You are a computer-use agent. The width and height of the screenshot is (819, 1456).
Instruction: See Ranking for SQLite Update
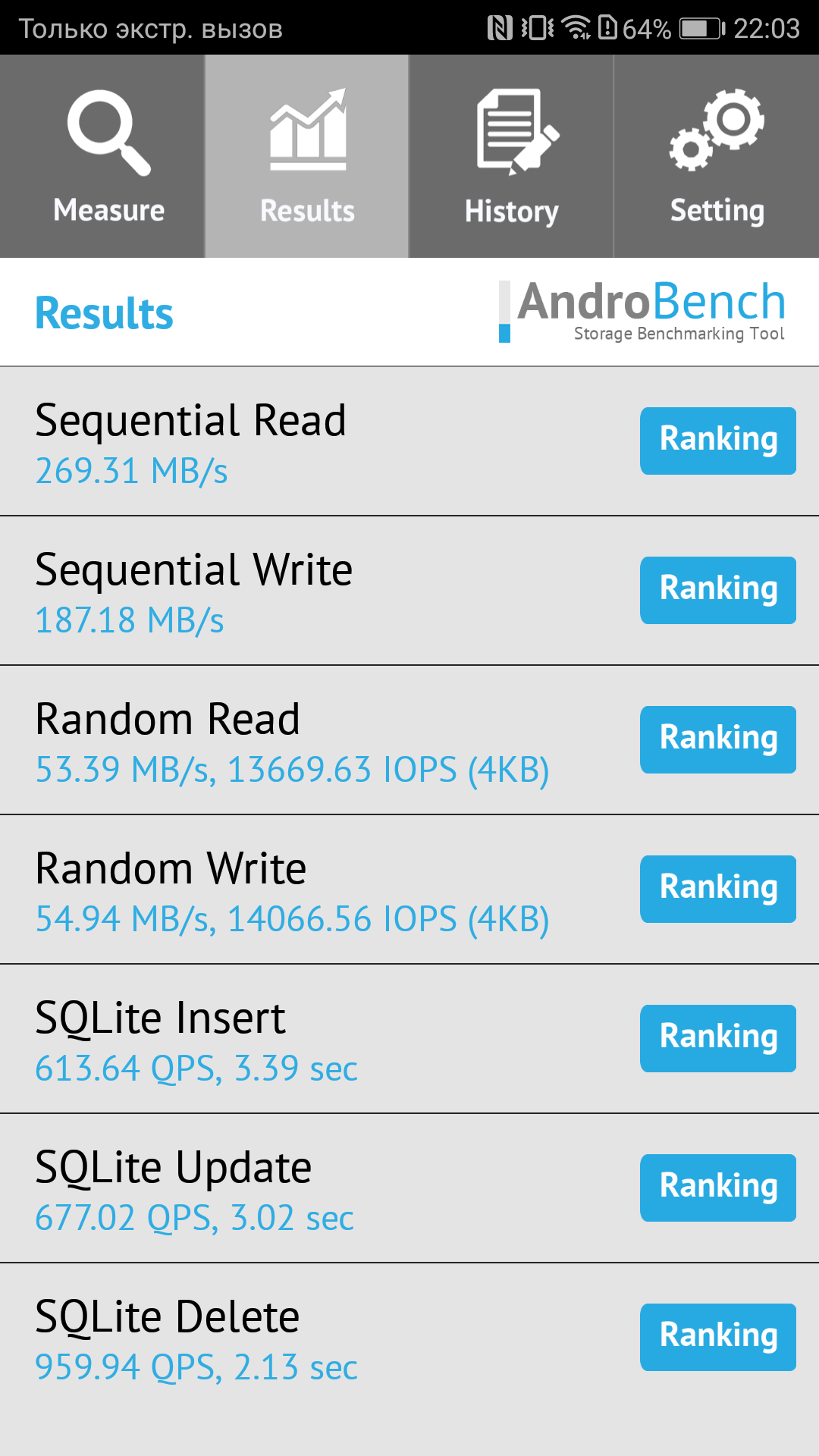tap(717, 1188)
